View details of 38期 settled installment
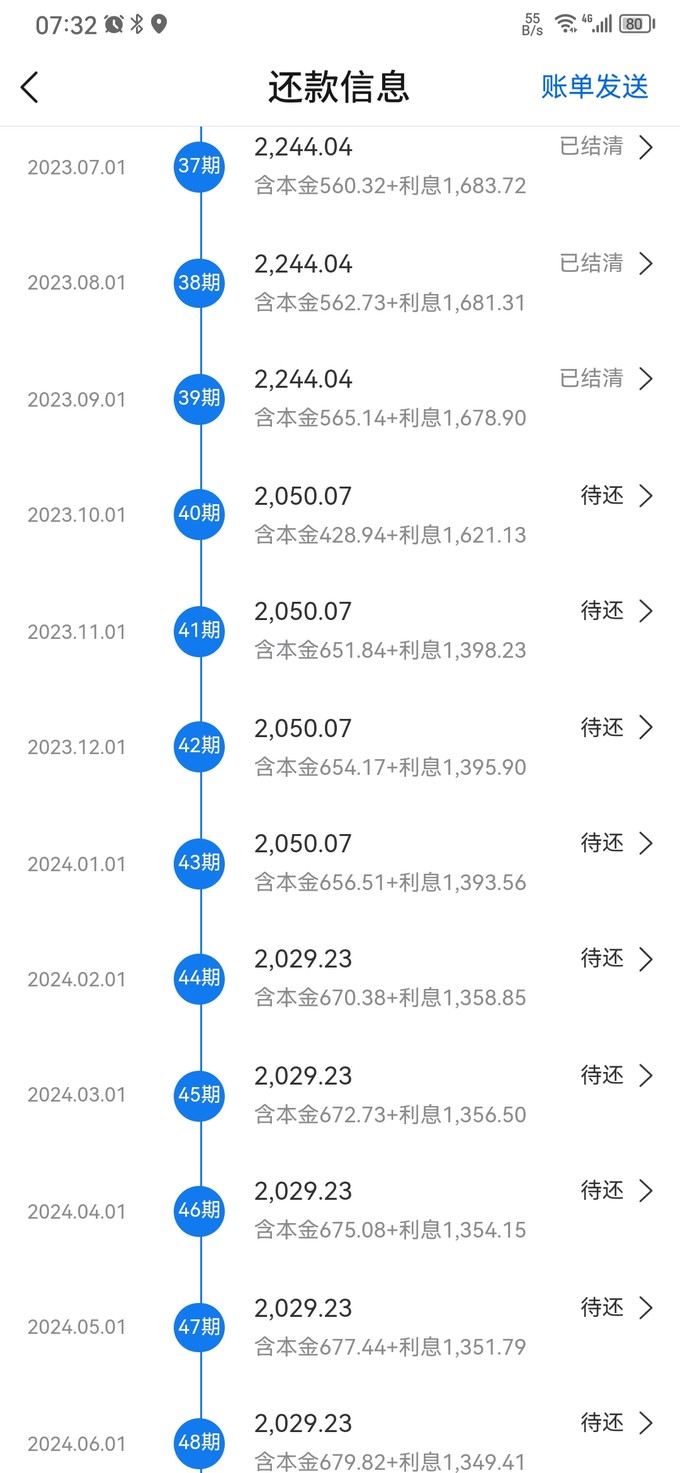 [340, 283]
